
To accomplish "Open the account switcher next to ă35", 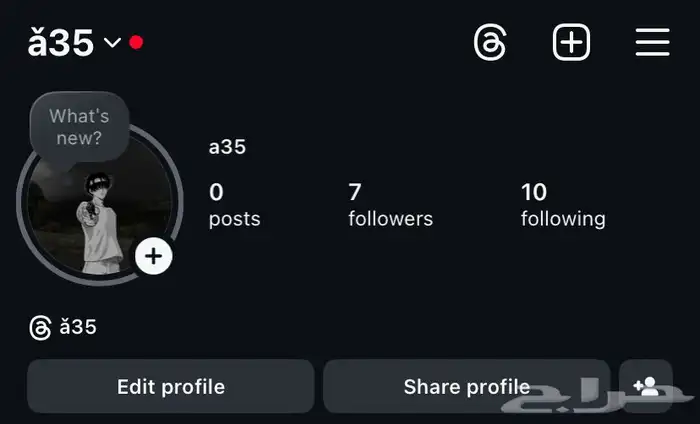I will [112, 43].
